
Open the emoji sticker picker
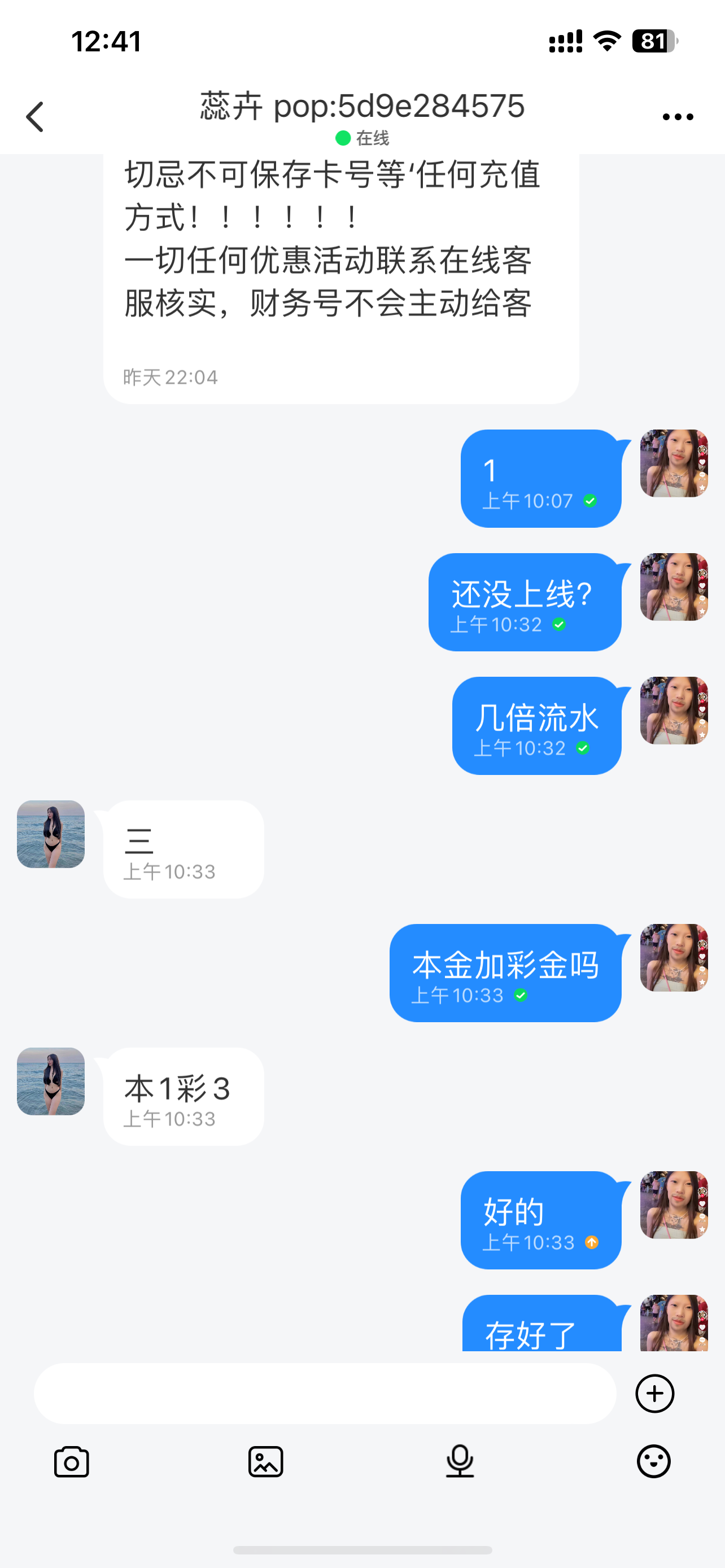pos(654,1462)
